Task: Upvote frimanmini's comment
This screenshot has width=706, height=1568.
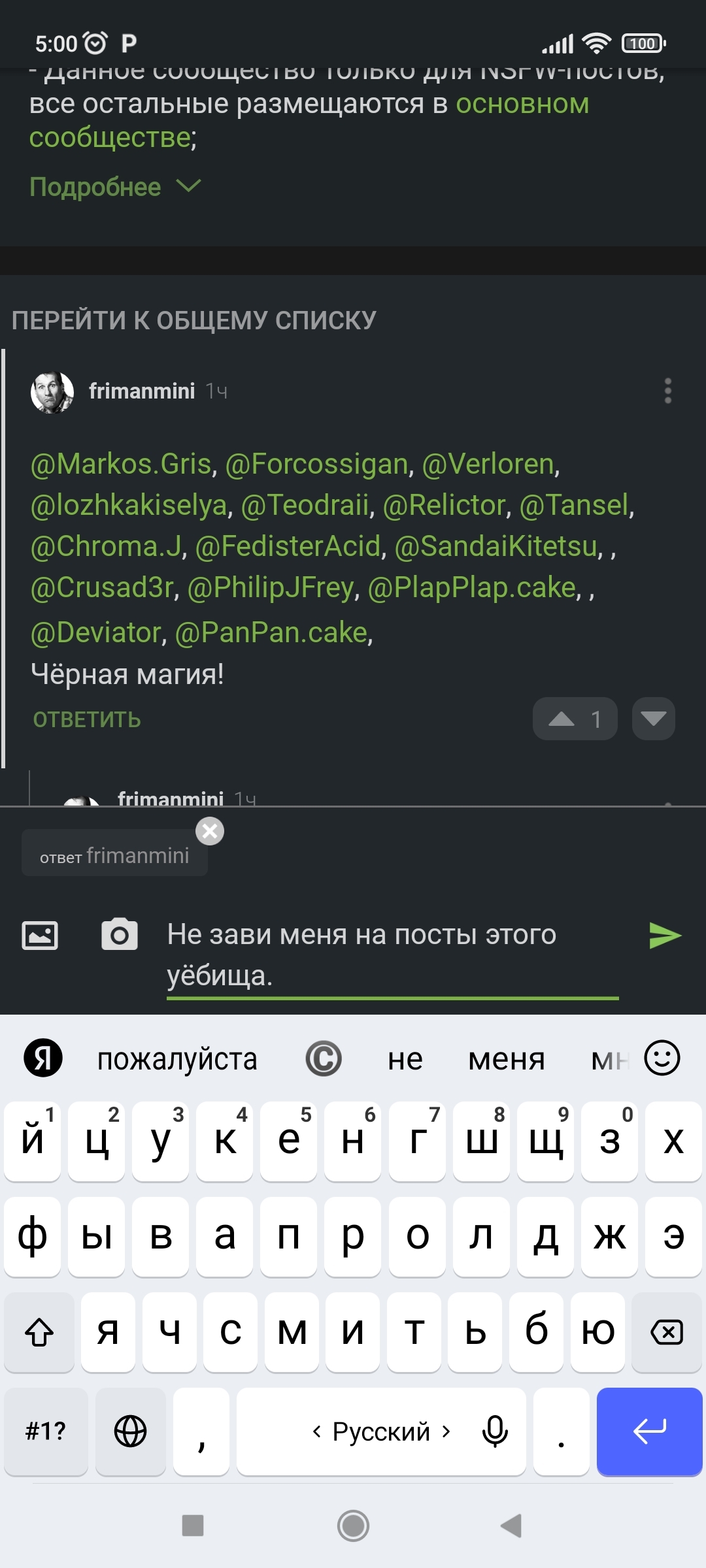Action: pos(574,719)
